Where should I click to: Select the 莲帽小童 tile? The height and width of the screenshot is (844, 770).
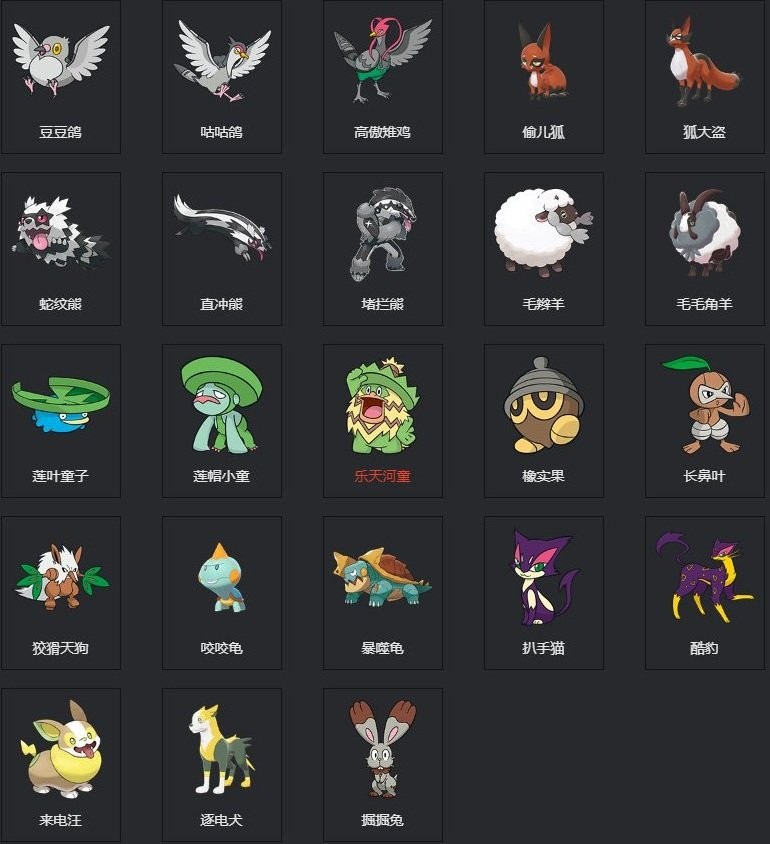[222, 420]
